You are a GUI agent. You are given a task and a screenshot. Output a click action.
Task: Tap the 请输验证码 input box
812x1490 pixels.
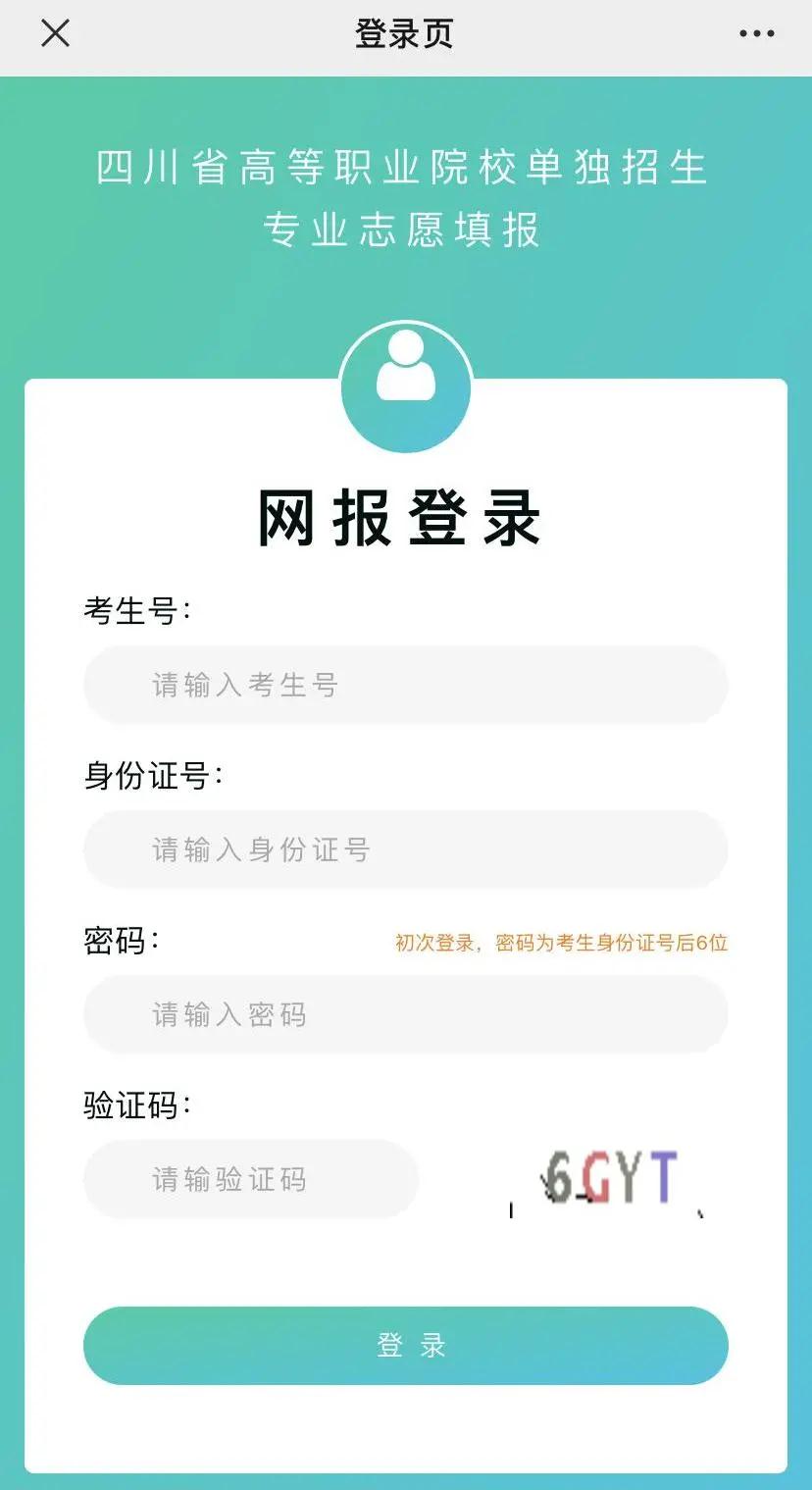(x=251, y=1179)
